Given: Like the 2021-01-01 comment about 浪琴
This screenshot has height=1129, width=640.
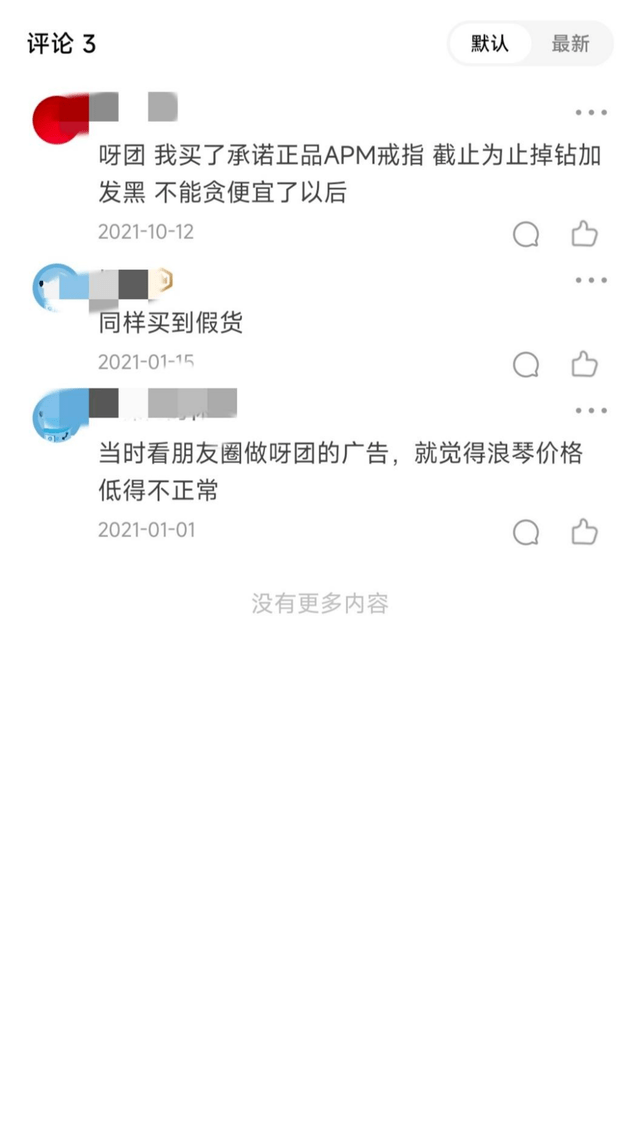Looking at the screenshot, I should click(584, 532).
